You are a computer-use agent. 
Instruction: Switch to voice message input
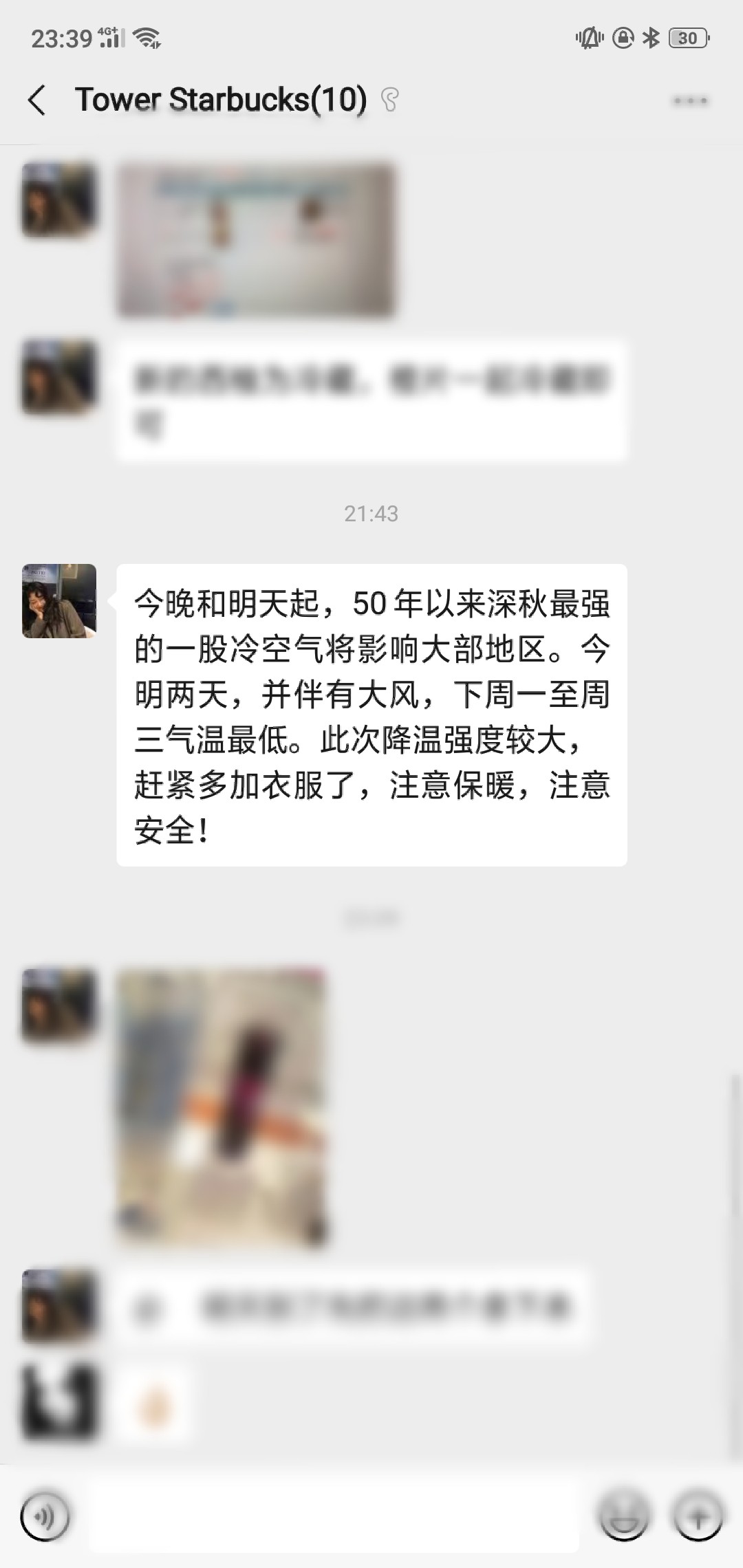45,1516
